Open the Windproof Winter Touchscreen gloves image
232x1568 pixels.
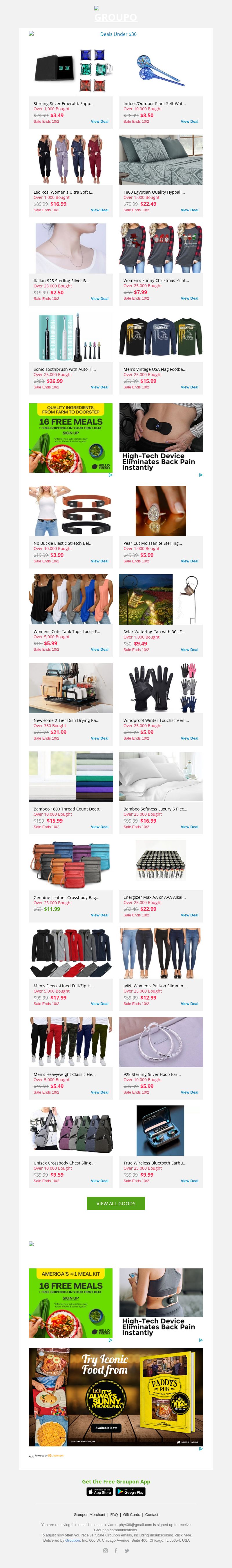161,688
